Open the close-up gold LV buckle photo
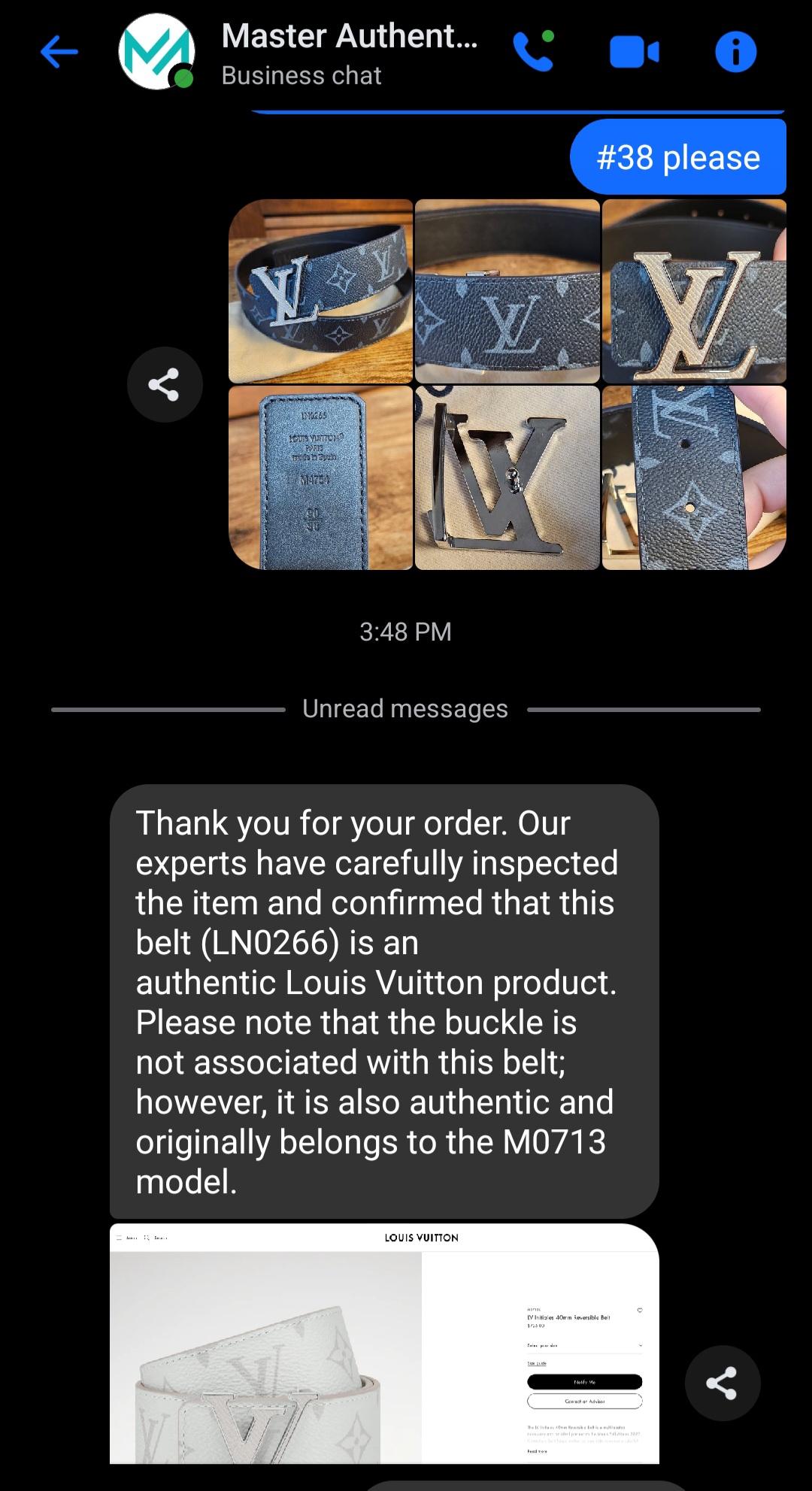The width and height of the screenshot is (812, 1491). pyautogui.click(x=693, y=292)
